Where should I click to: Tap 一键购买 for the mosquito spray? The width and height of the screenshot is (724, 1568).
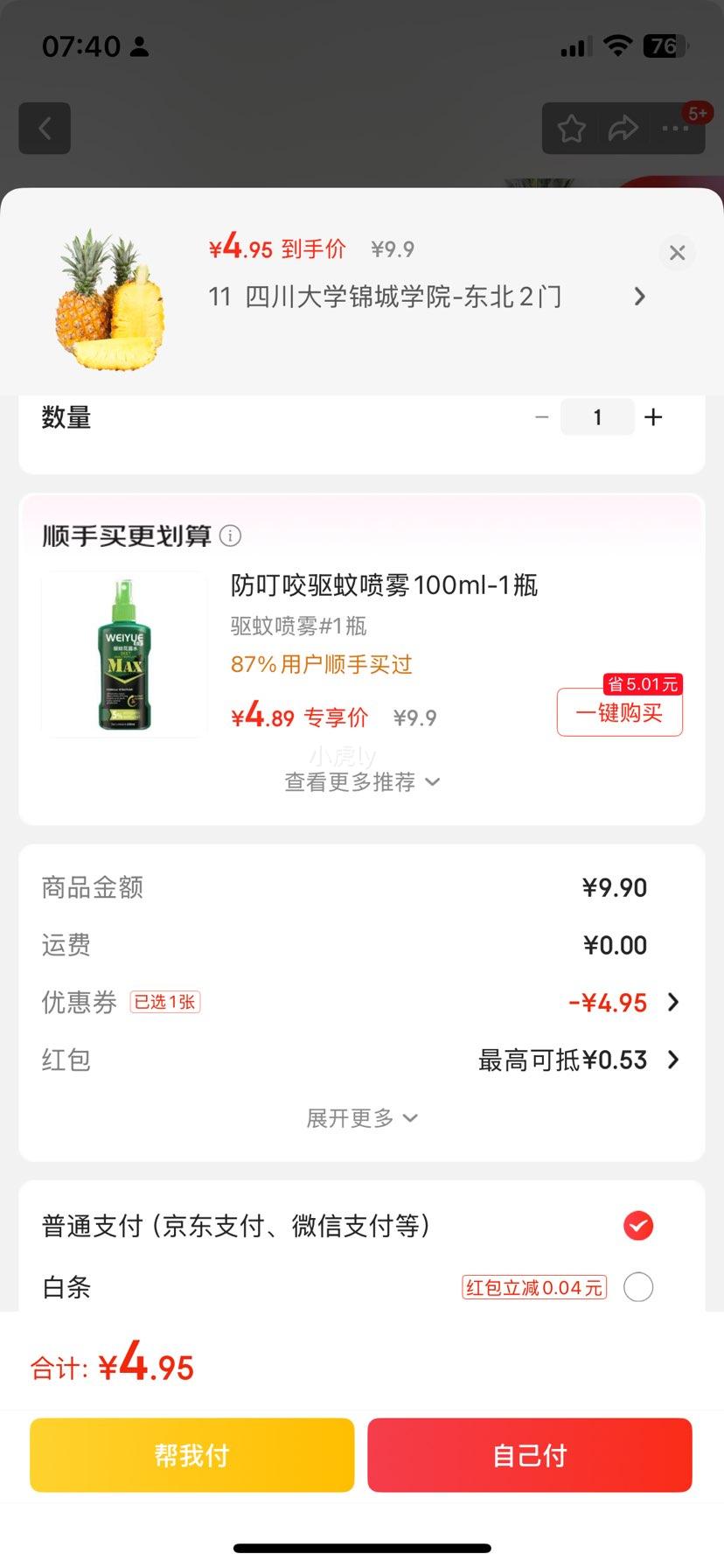(x=619, y=712)
